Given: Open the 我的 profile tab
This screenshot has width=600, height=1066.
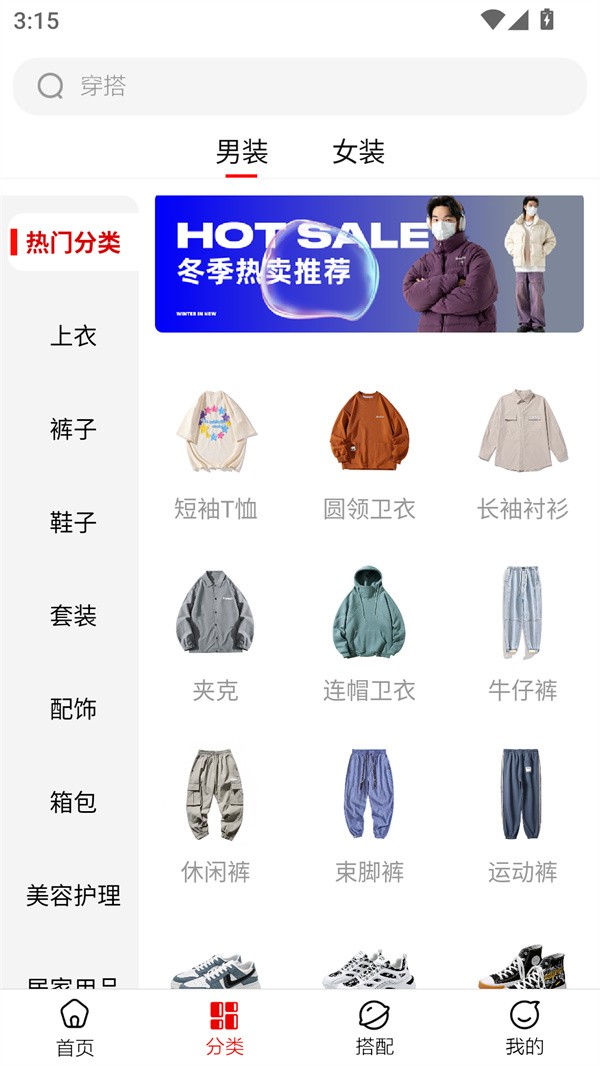Looking at the screenshot, I should [524, 1028].
